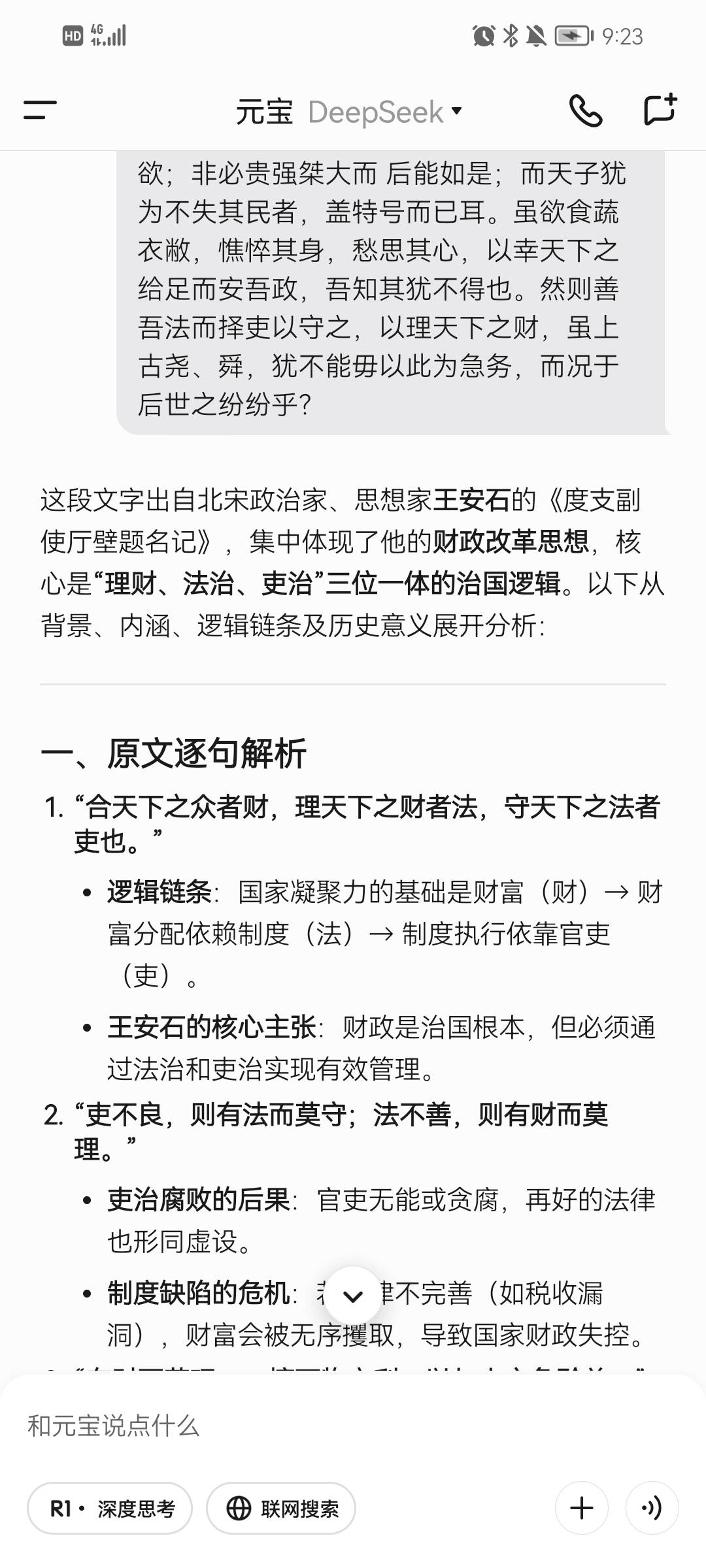The image size is (706, 1568).
Task: Open the hamburger drawer menu
Action: click(40, 110)
